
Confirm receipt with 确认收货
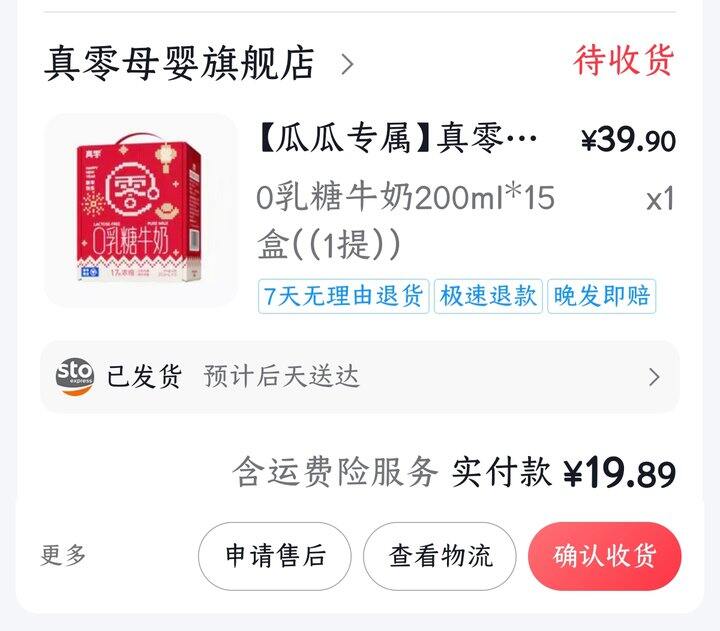point(604,556)
